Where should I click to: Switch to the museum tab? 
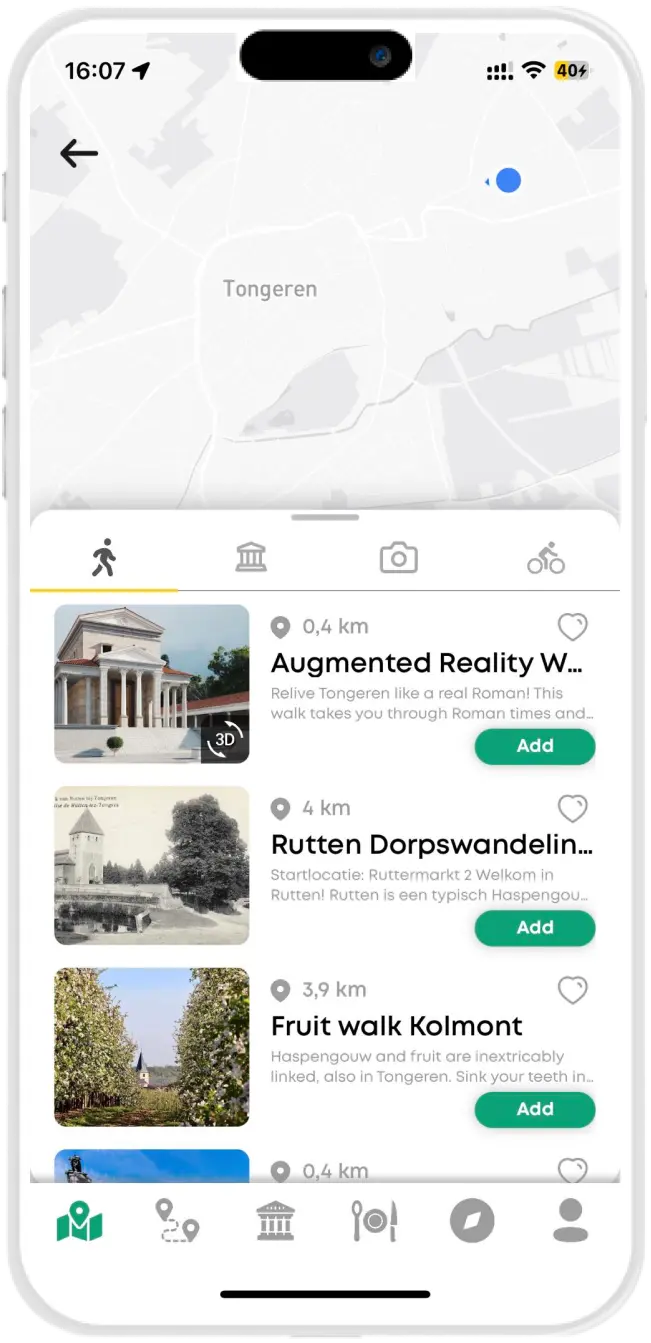[x=251, y=558]
